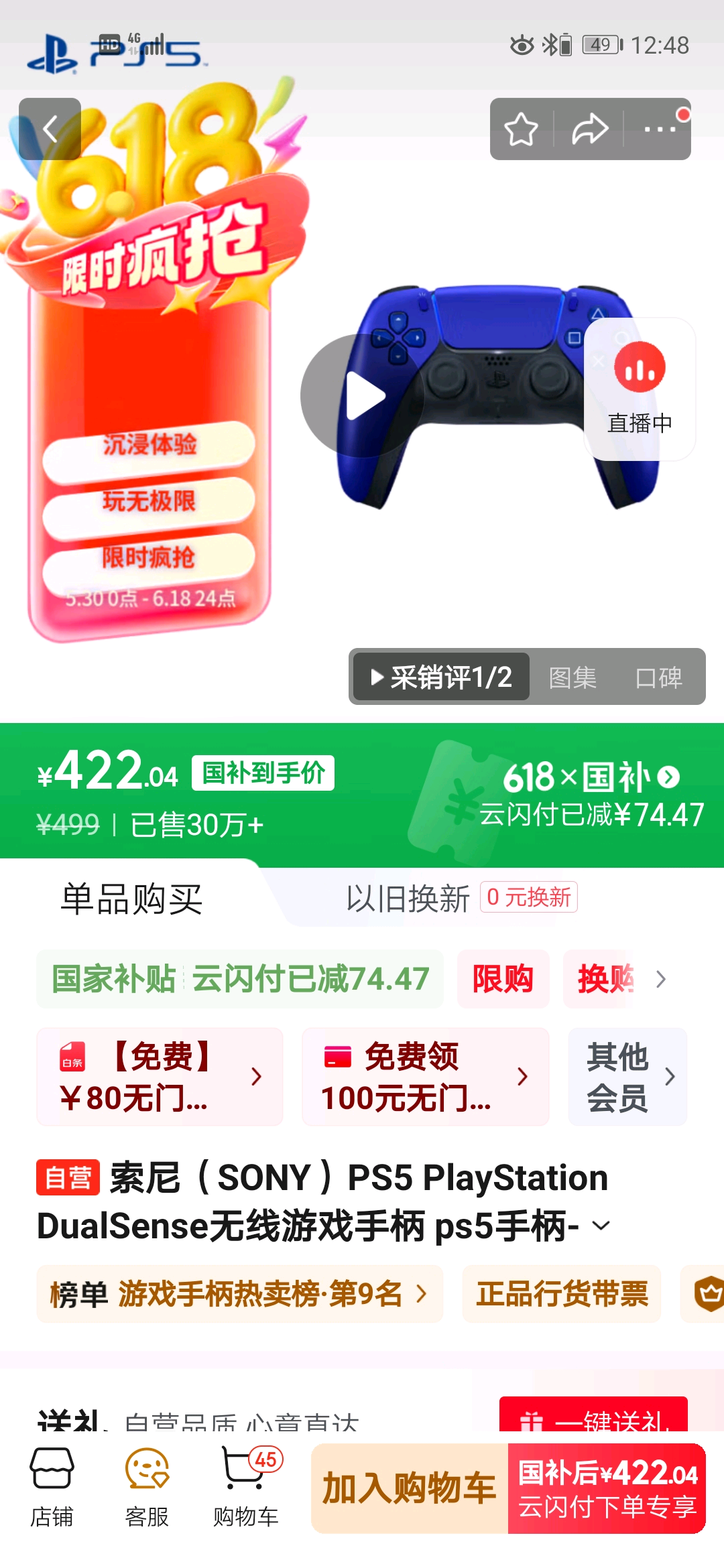Play the product video
724x1568 pixels.
pyautogui.click(x=363, y=396)
